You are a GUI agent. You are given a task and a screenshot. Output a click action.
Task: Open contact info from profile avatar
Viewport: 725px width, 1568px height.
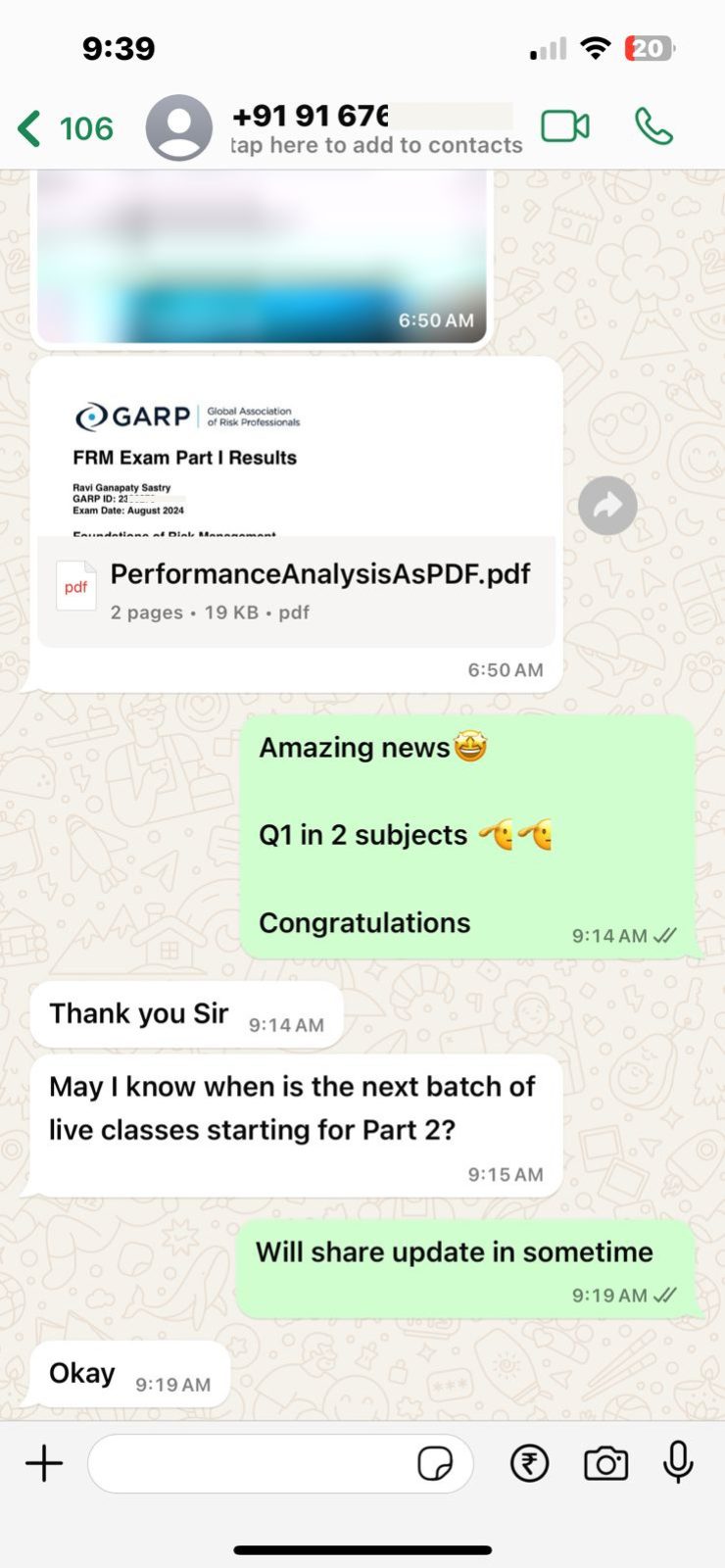tap(179, 128)
